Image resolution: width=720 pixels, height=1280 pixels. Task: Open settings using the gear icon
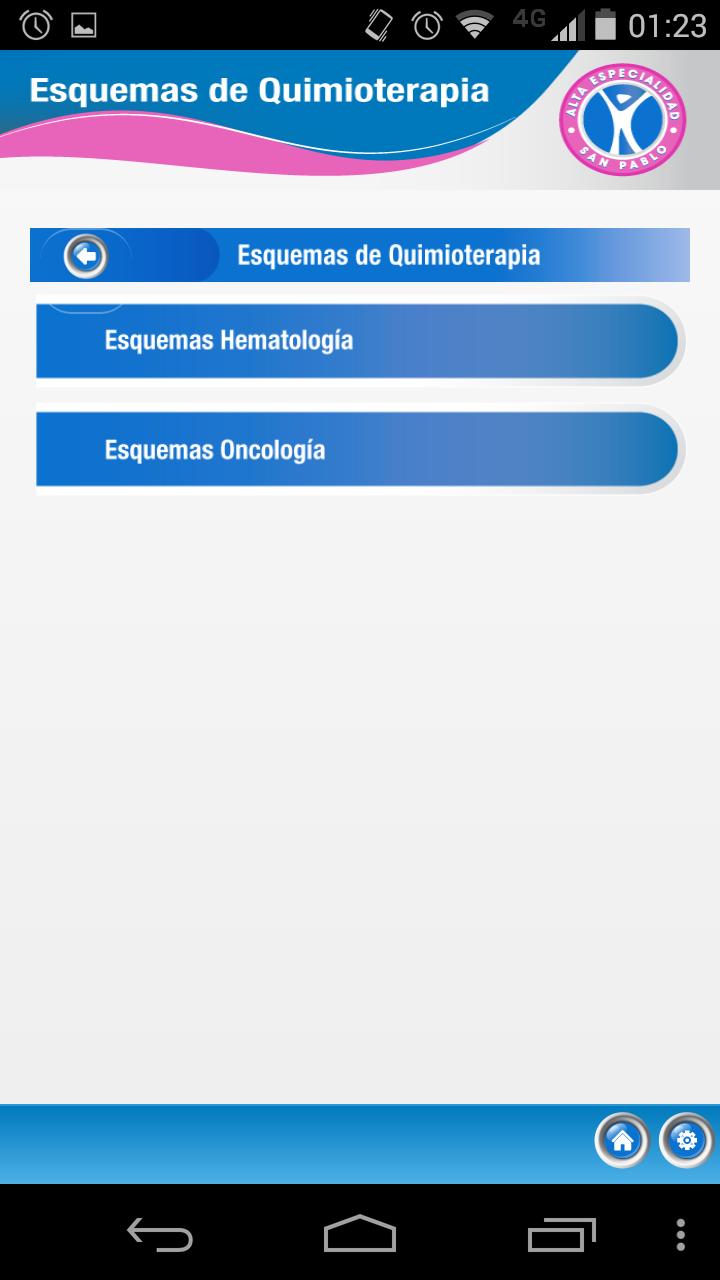point(685,1140)
